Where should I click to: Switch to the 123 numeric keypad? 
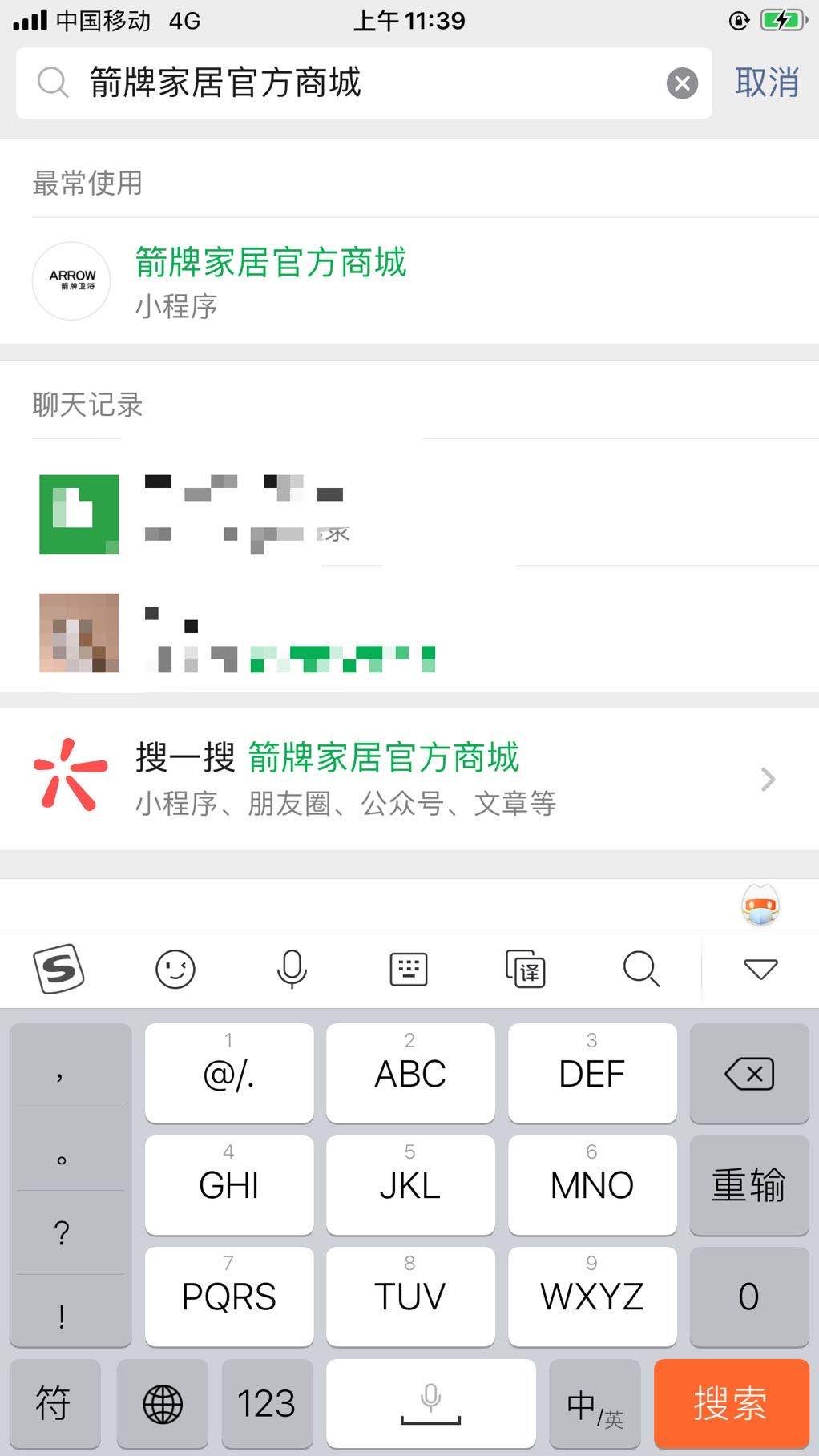[267, 1405]
